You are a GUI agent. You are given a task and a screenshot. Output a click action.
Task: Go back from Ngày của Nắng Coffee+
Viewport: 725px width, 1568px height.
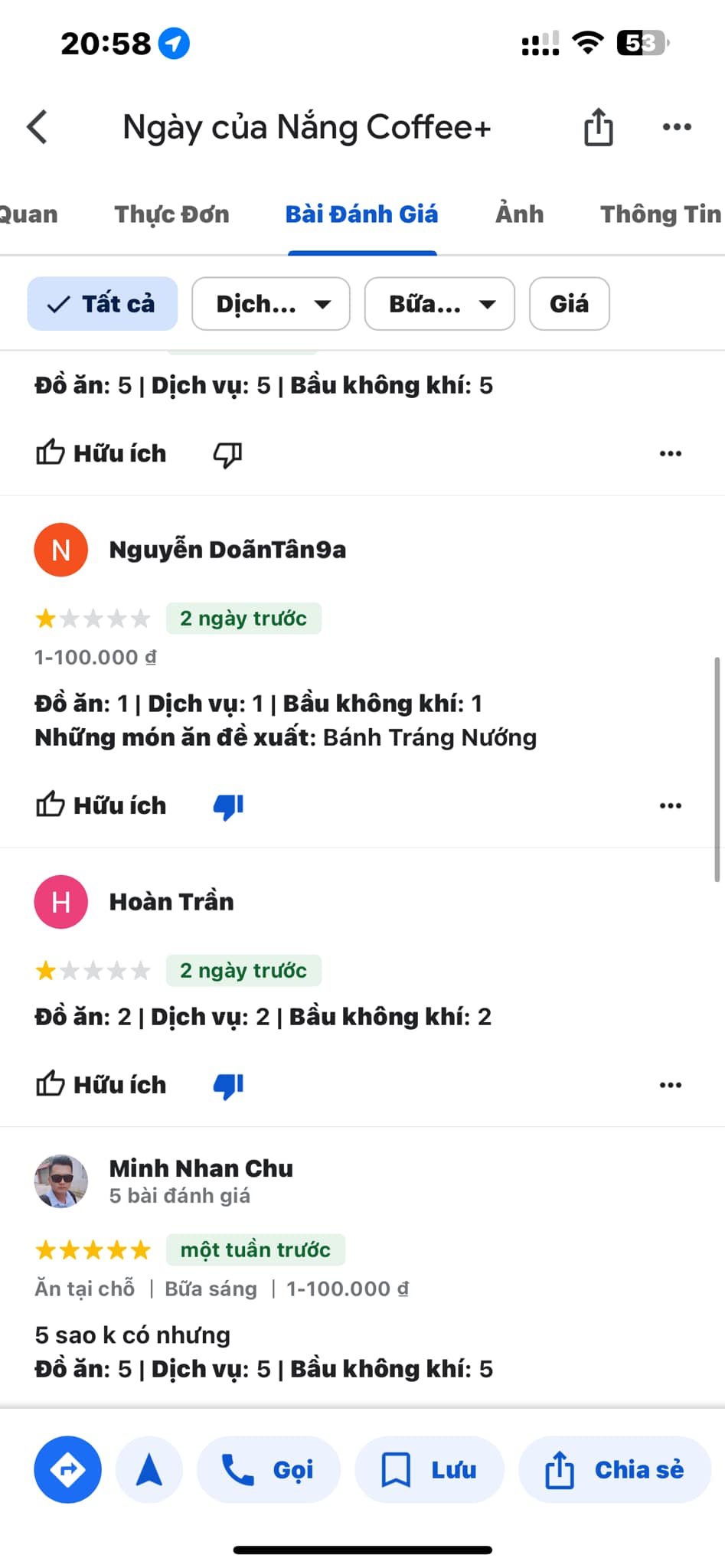click(x=38, y=127)
